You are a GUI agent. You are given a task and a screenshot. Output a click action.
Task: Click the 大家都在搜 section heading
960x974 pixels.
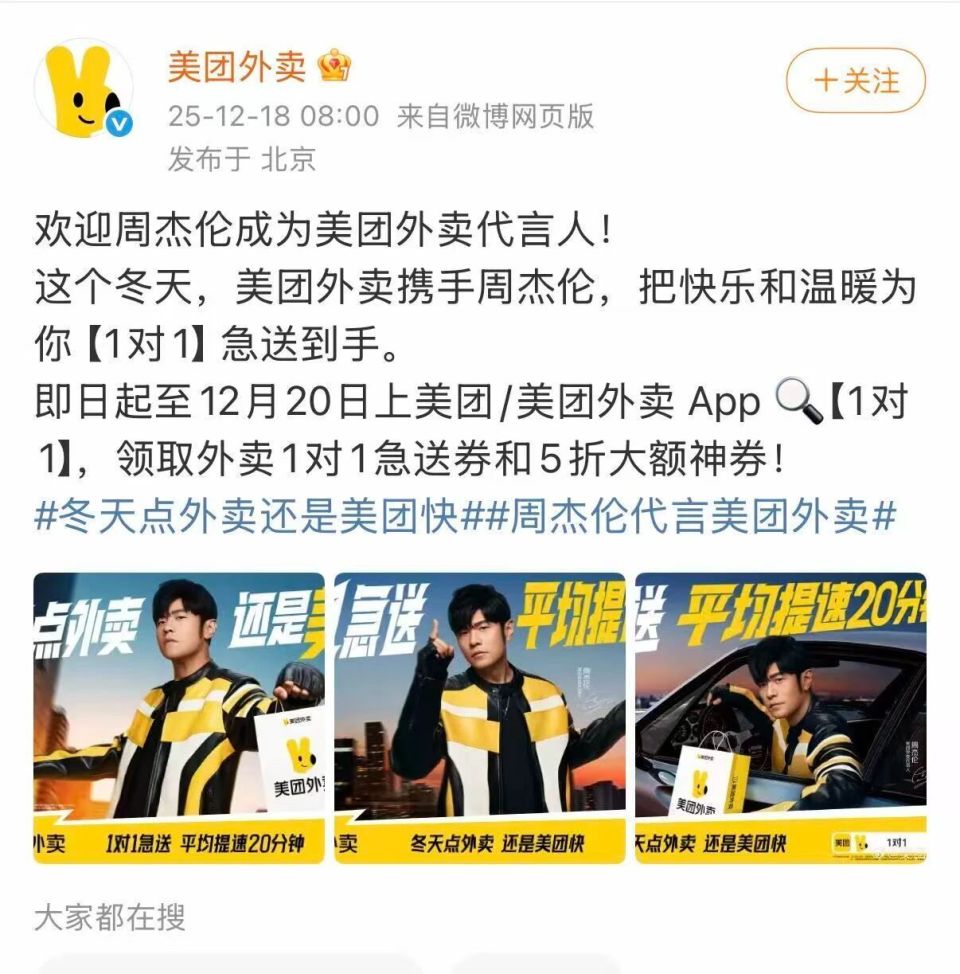[x=108, y=915]
